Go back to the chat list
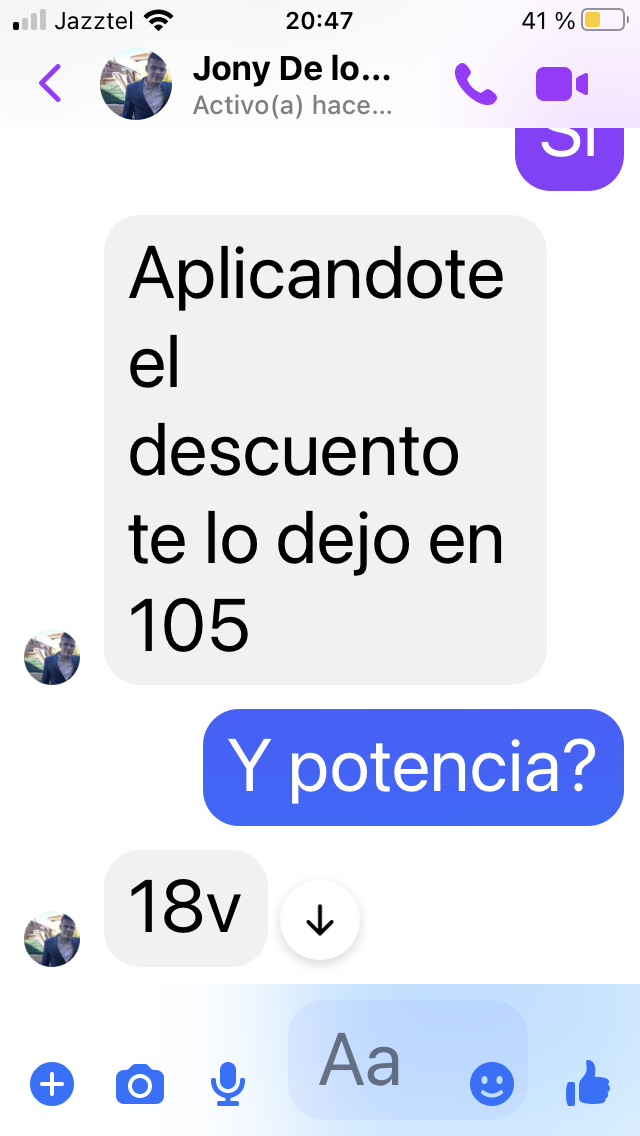 pos(50,83)
